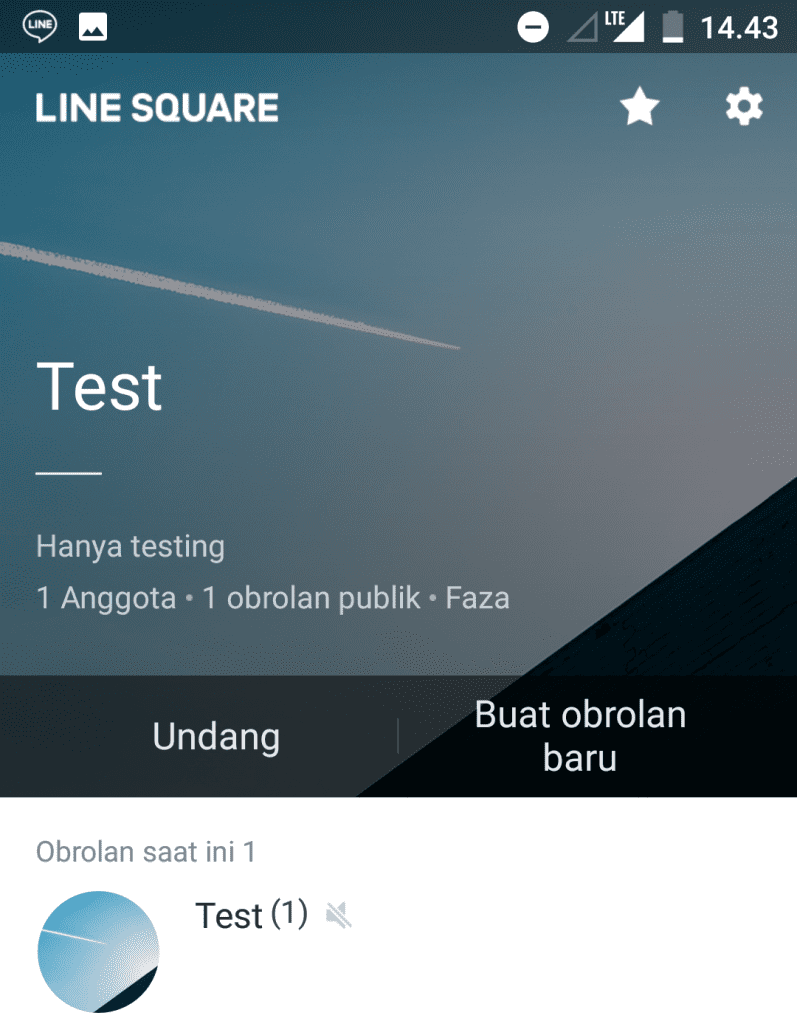Check the battery indicator icon
Image resolution: width=797 pixels, height=1024 pixels.
(x=674, y=27)
